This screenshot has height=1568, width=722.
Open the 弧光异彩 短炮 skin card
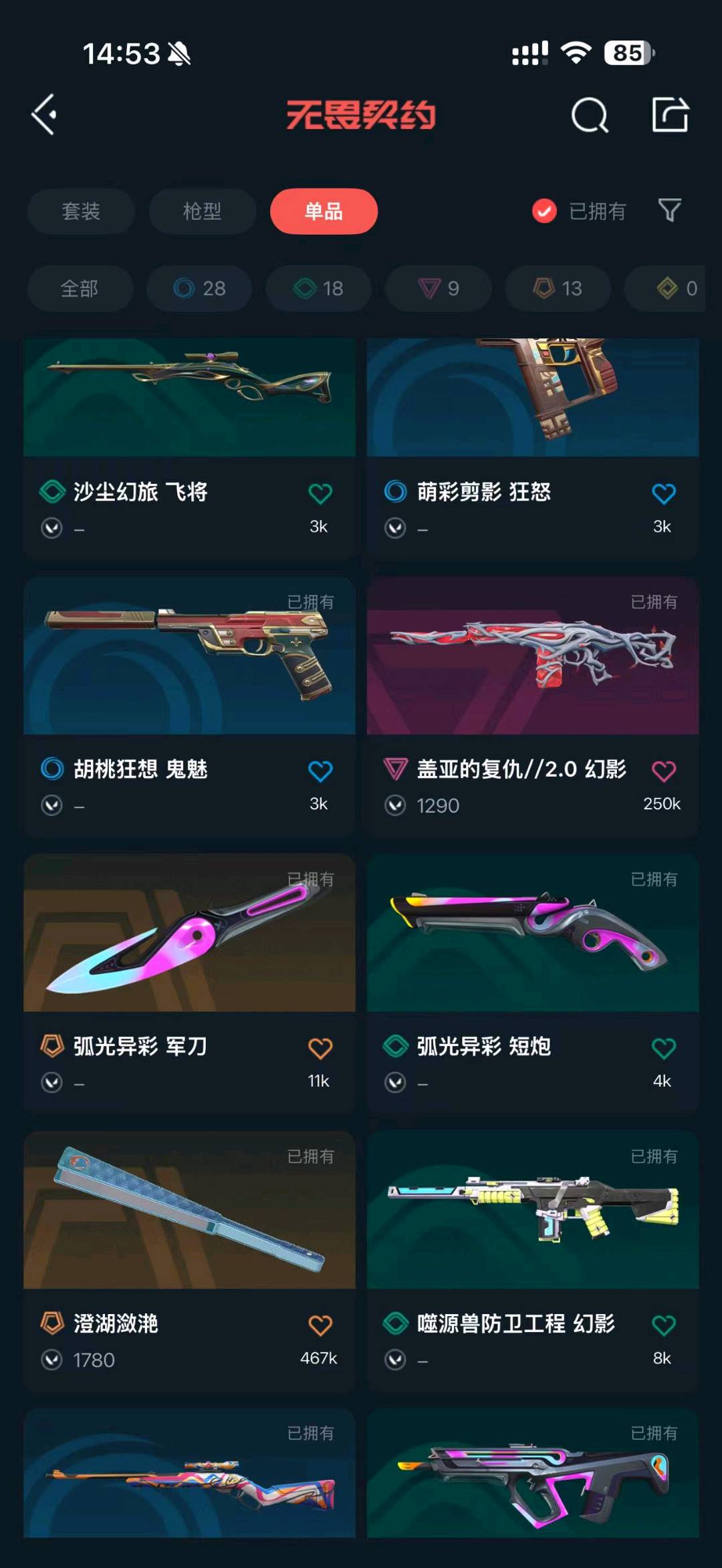point(533,984)
